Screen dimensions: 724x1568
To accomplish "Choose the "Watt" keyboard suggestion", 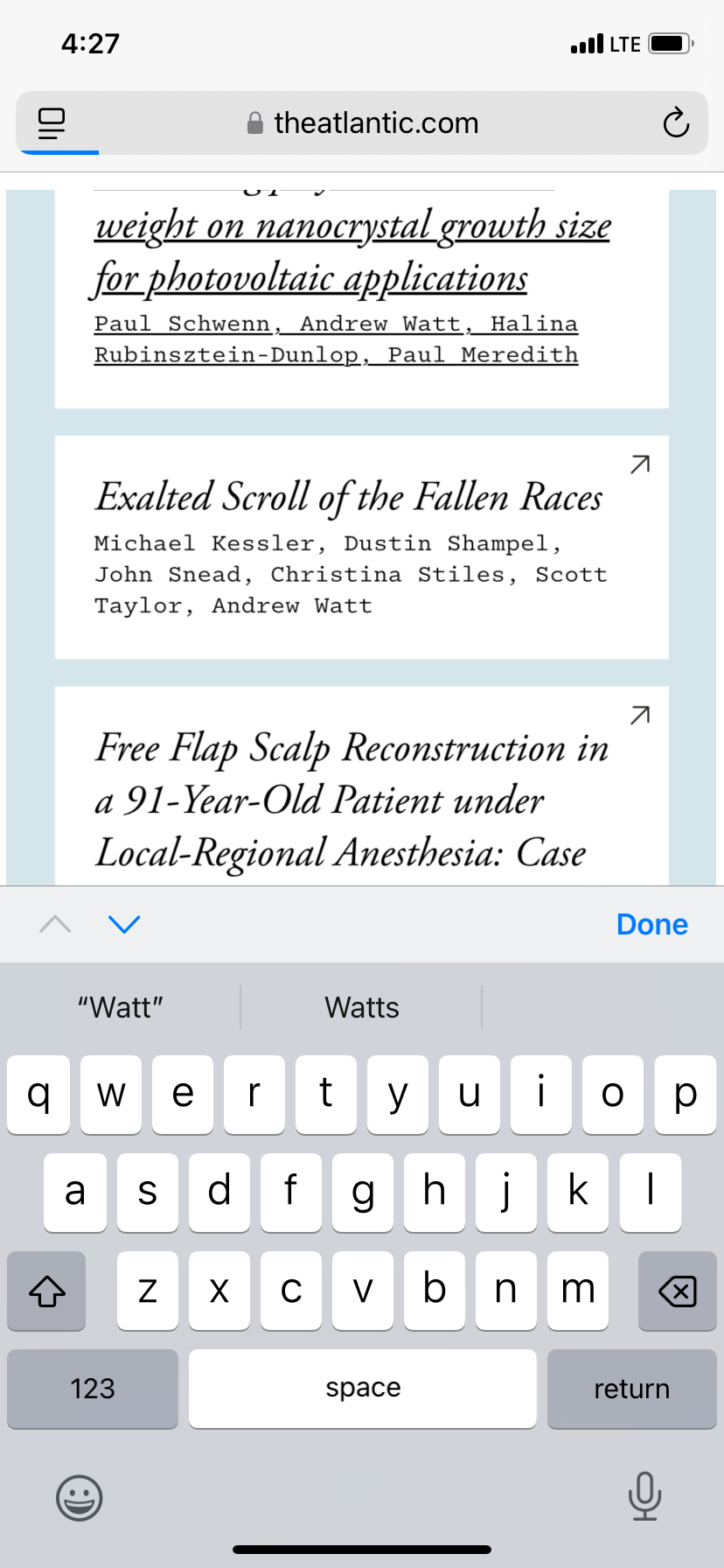I will click(121, 1007).
